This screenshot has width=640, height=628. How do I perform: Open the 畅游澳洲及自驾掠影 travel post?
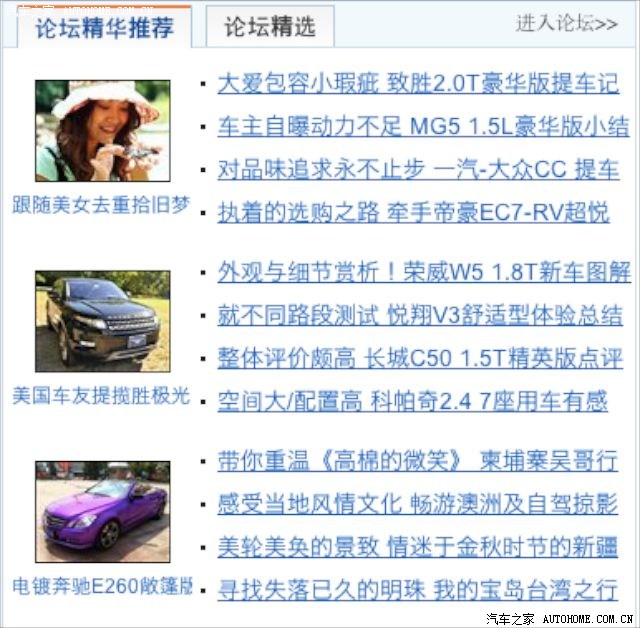coord(417,504)
